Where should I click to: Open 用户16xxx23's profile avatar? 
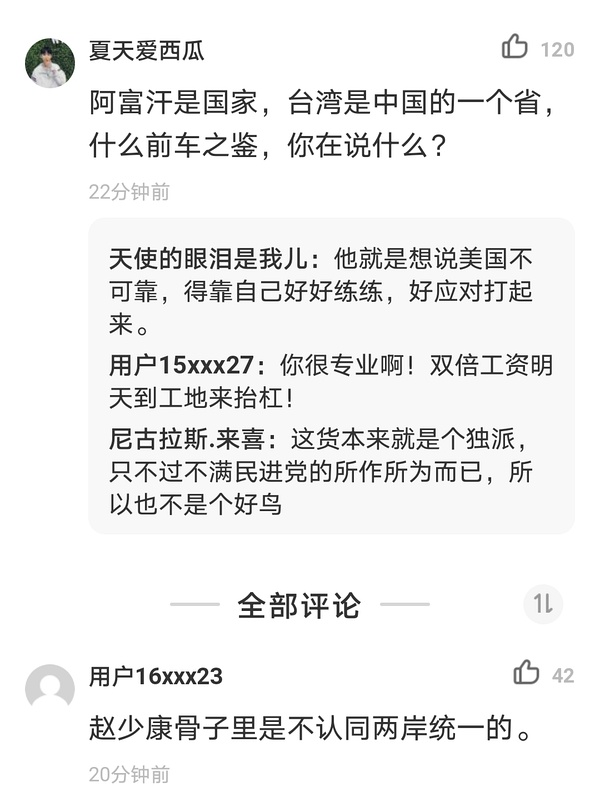point(49,688)
